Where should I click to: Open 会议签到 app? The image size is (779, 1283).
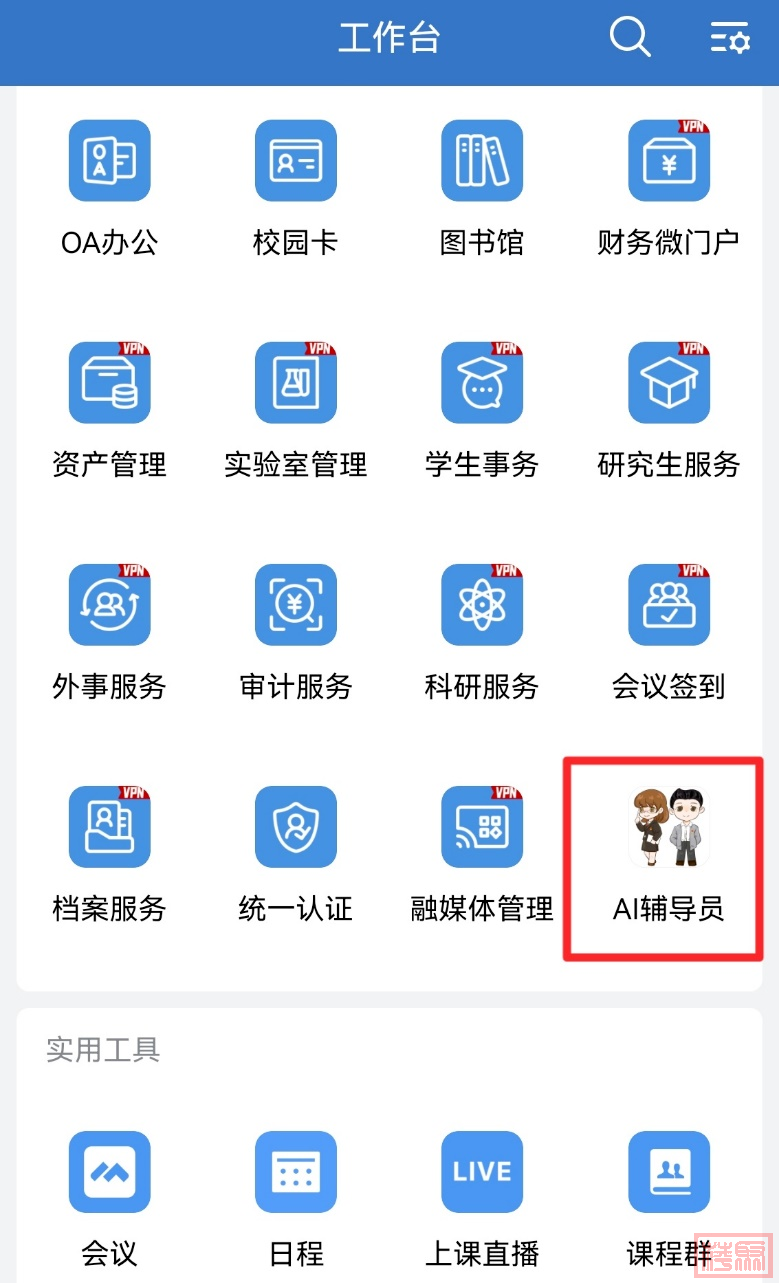click(x=668, y=605)
